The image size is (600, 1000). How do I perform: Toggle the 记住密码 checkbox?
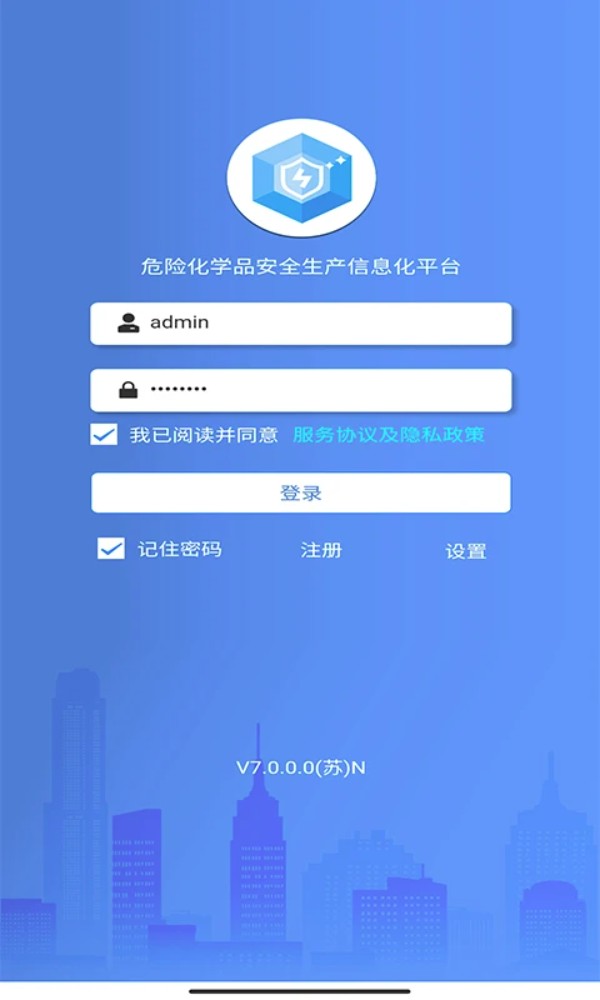111,549
